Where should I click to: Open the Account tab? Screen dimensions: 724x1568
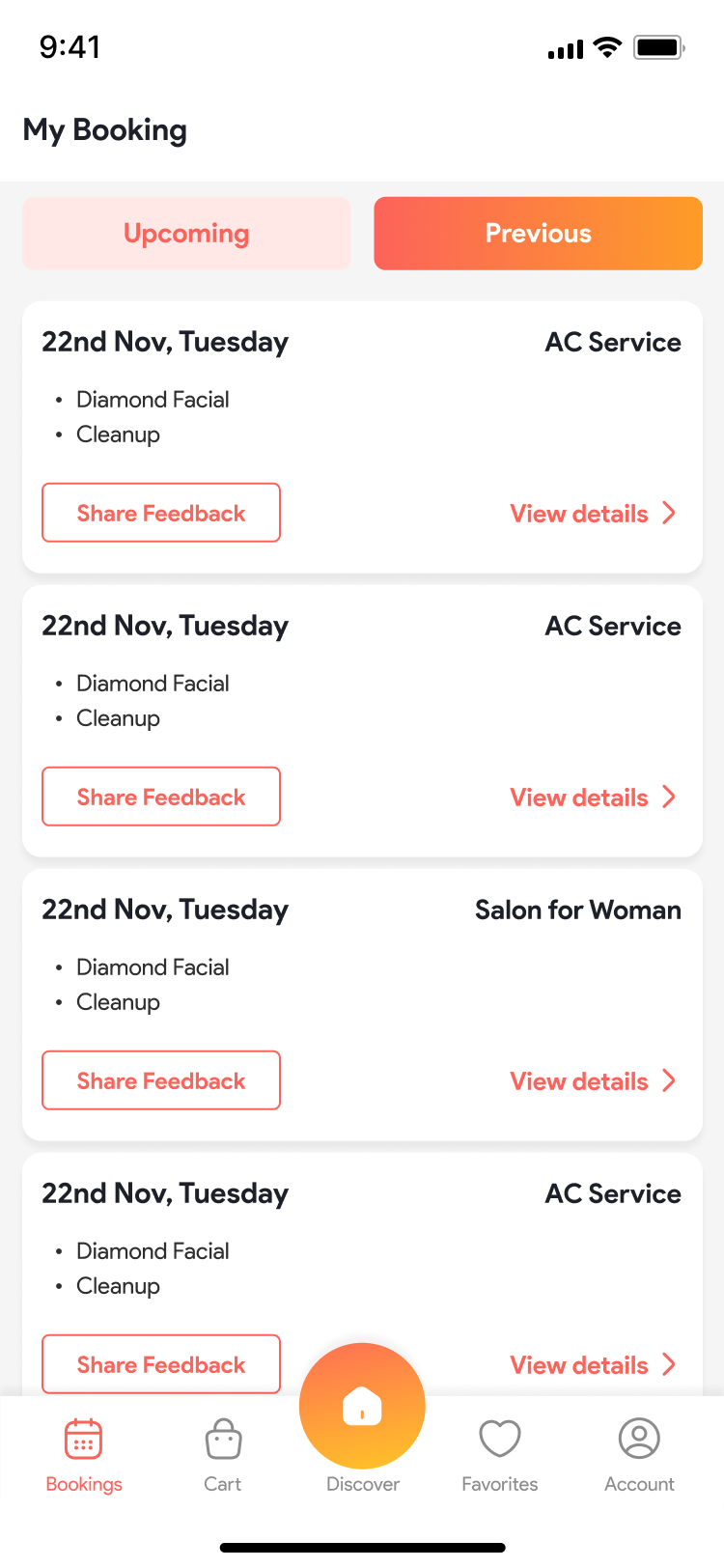639,1454
